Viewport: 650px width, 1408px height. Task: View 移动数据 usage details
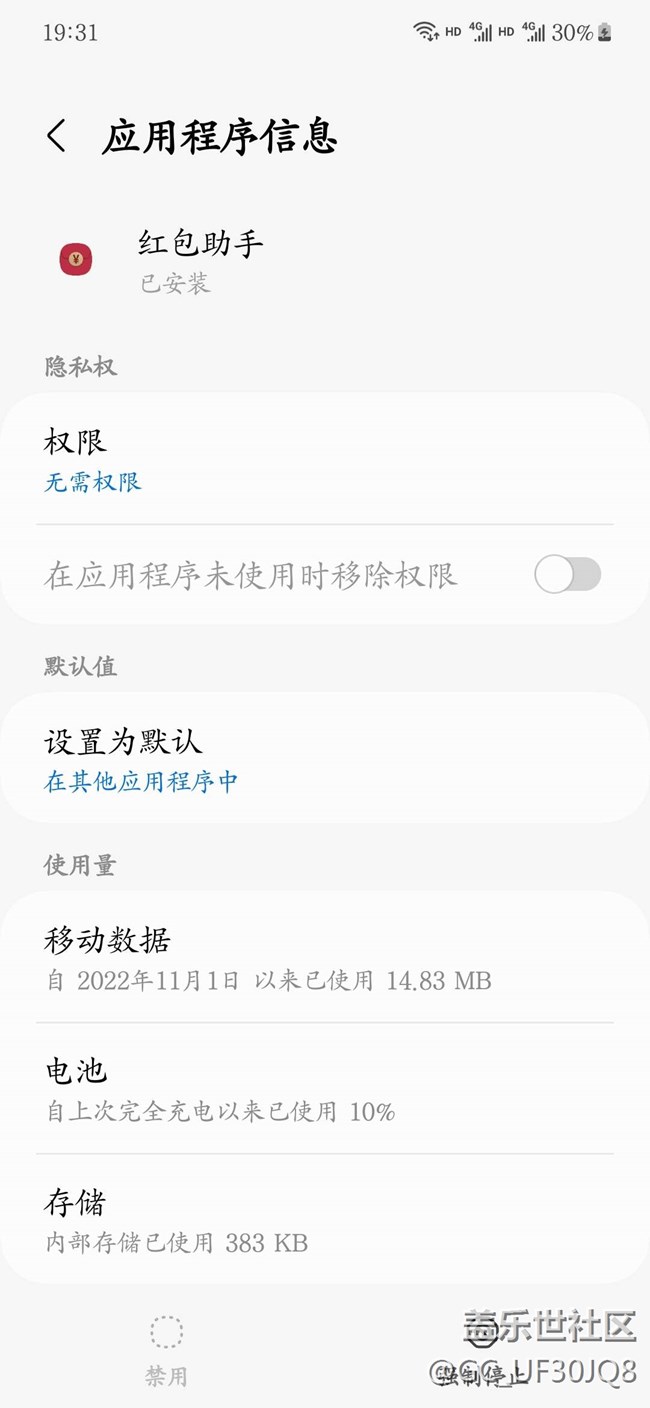tap(325, 958)
